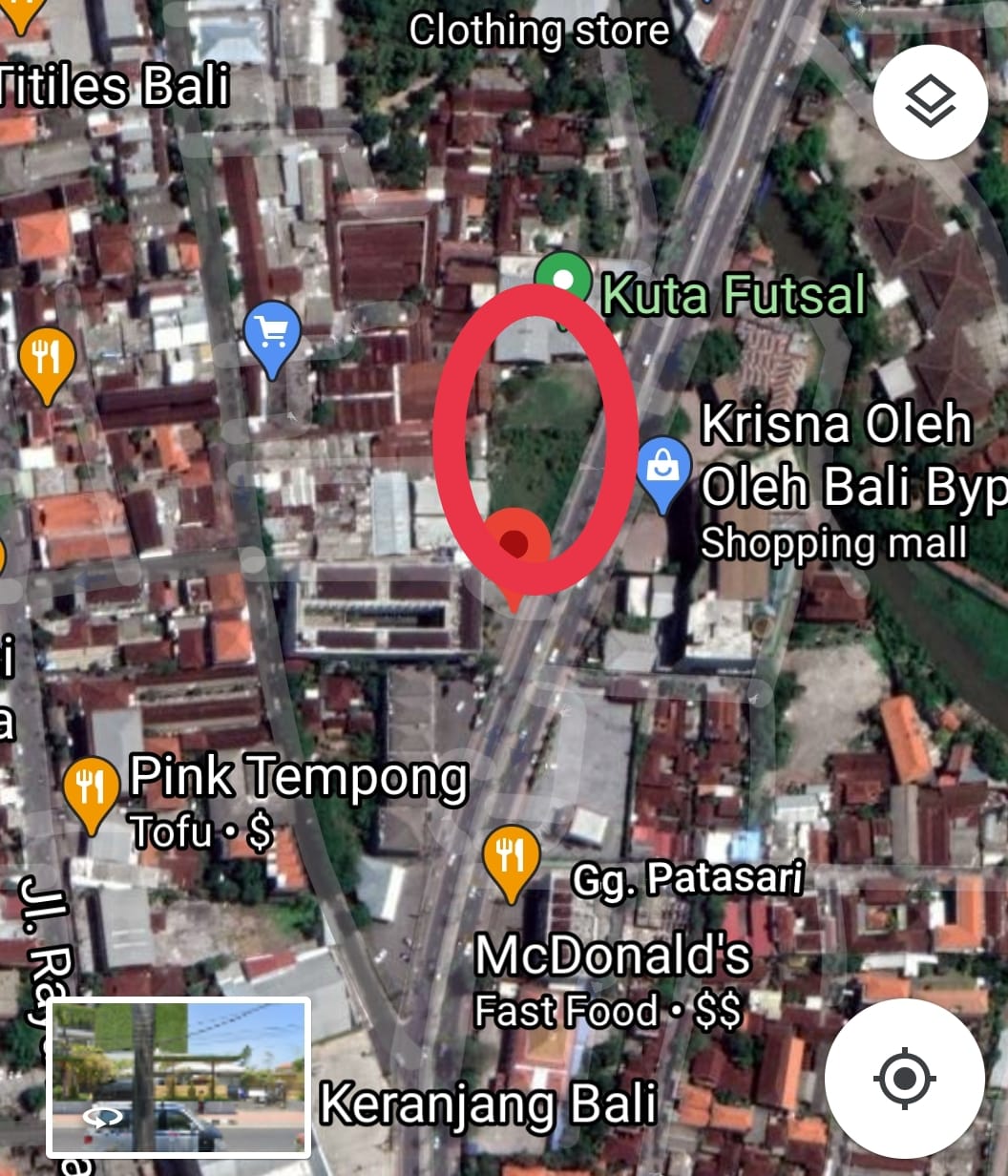Center map on my location
Image resolution: width=1008 pixels, height=1176 pixels.
[x=904, y=1079]
